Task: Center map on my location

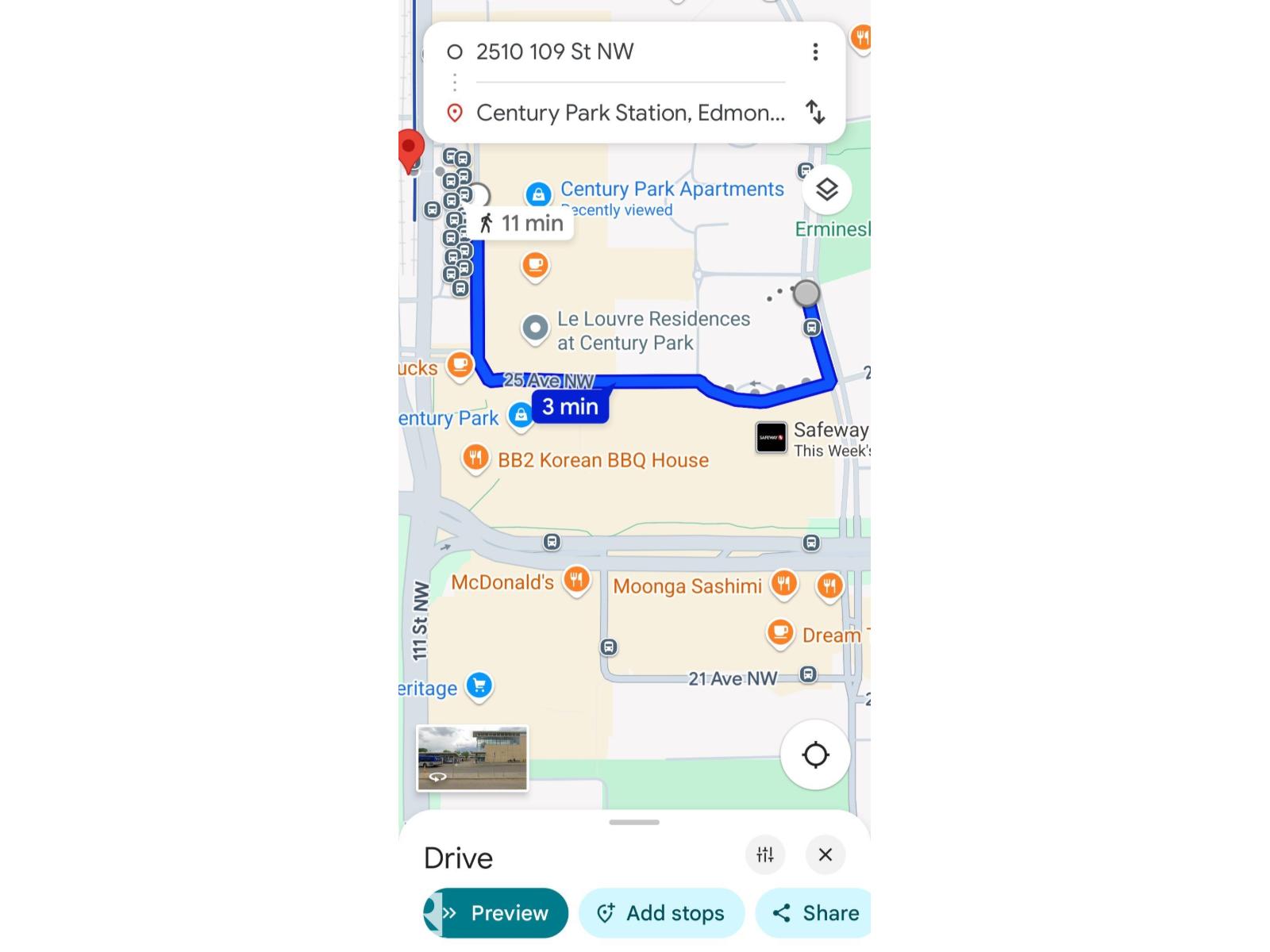Action: coord(815,754)
